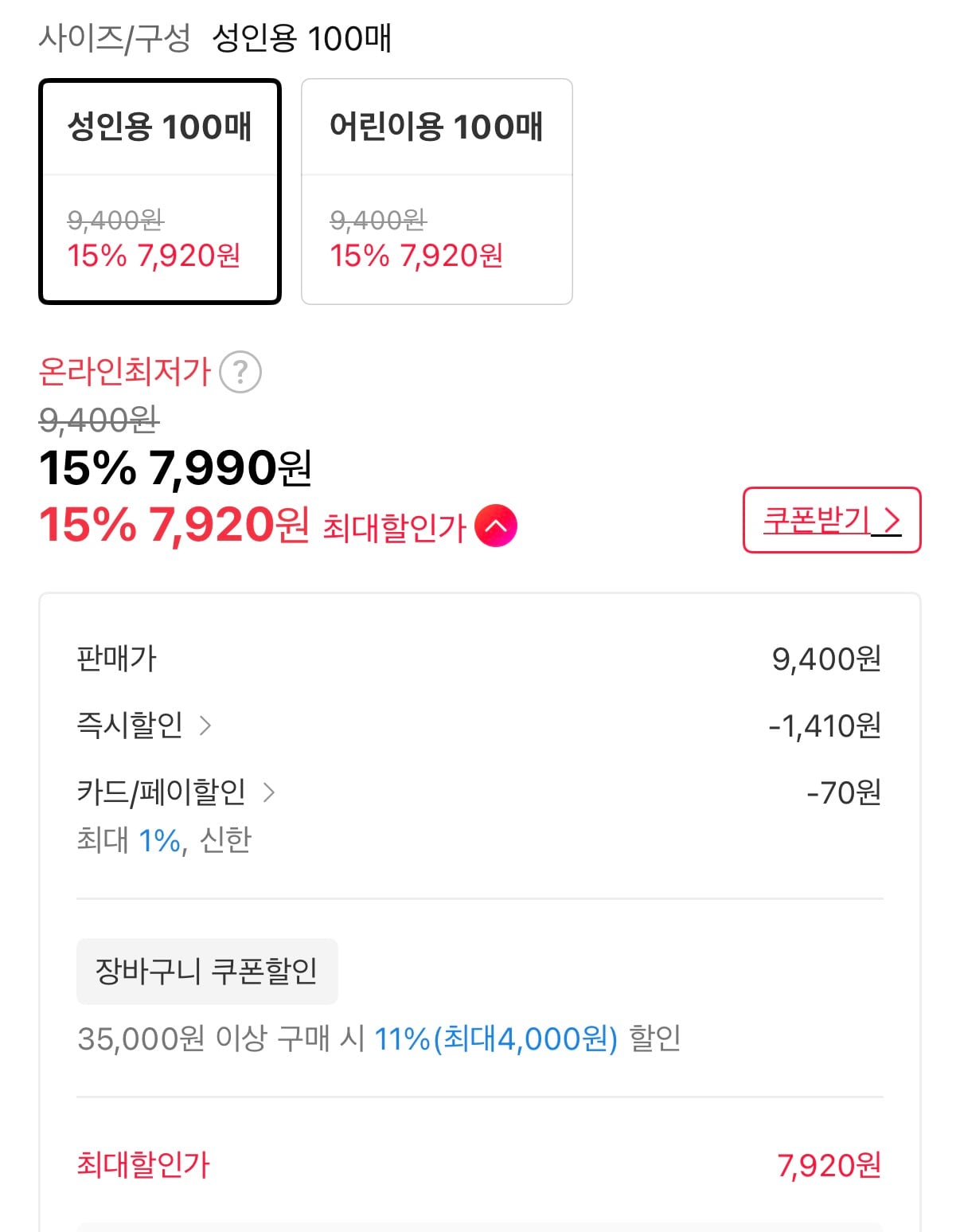Collapse the 최대할인가 price breakdown chevron
The image size is (960, 1232).
498,525
